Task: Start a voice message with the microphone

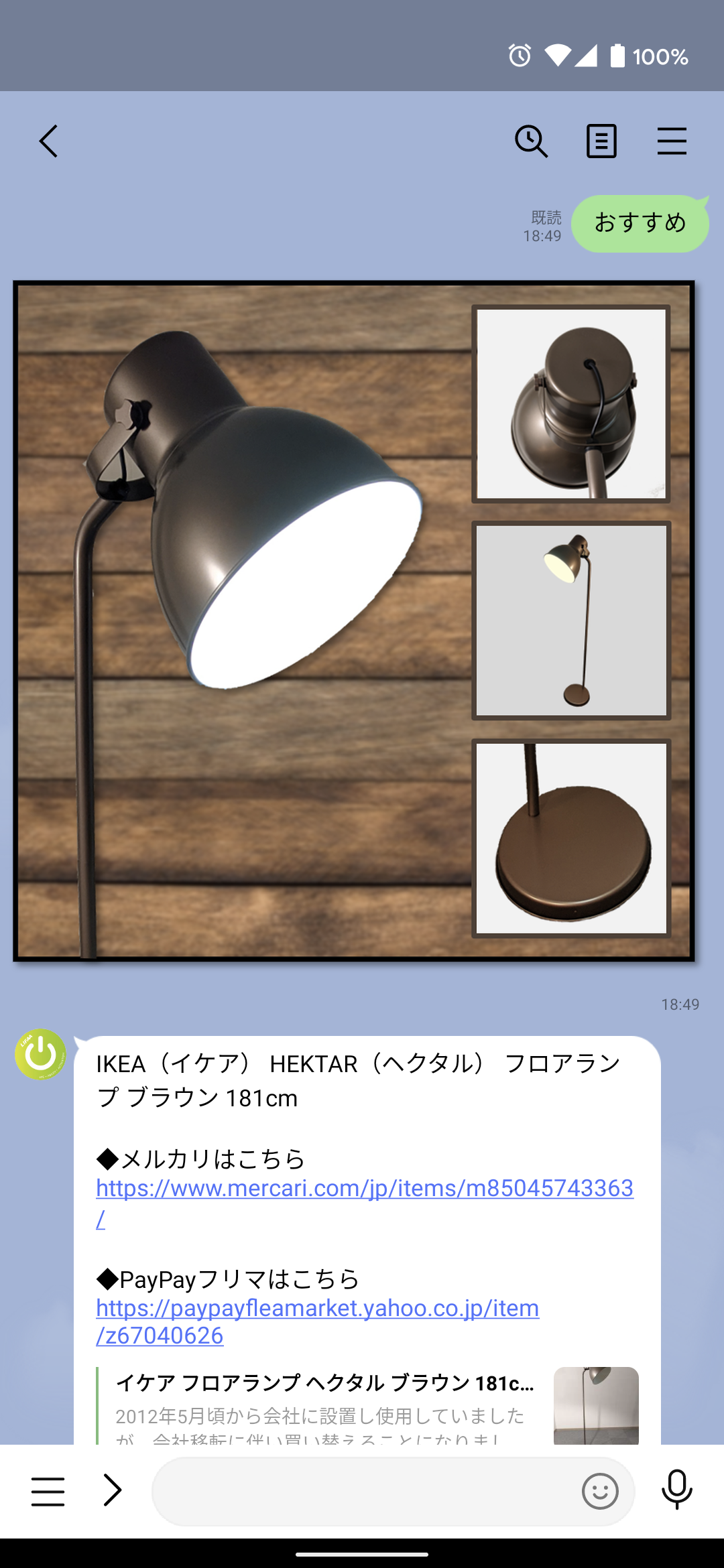Action: [x=677, y=1490]
